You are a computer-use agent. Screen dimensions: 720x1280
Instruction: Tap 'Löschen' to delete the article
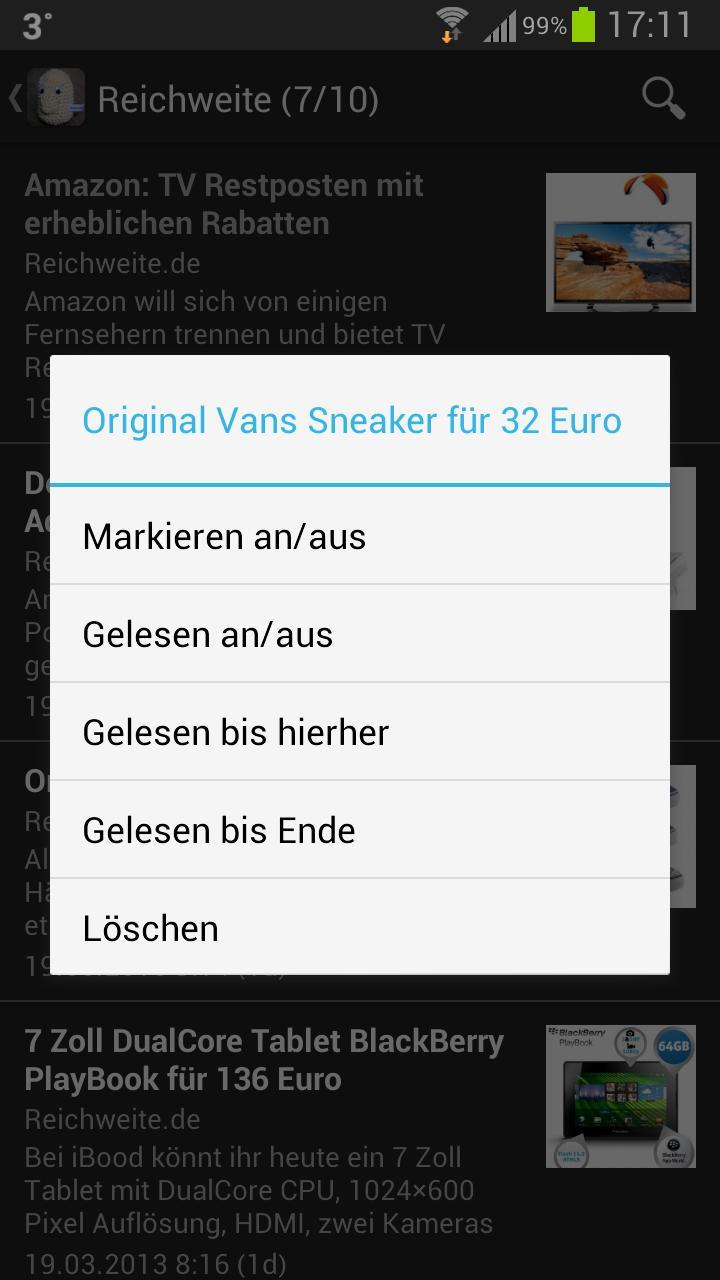pyautogui.click(x=360, y=928)
